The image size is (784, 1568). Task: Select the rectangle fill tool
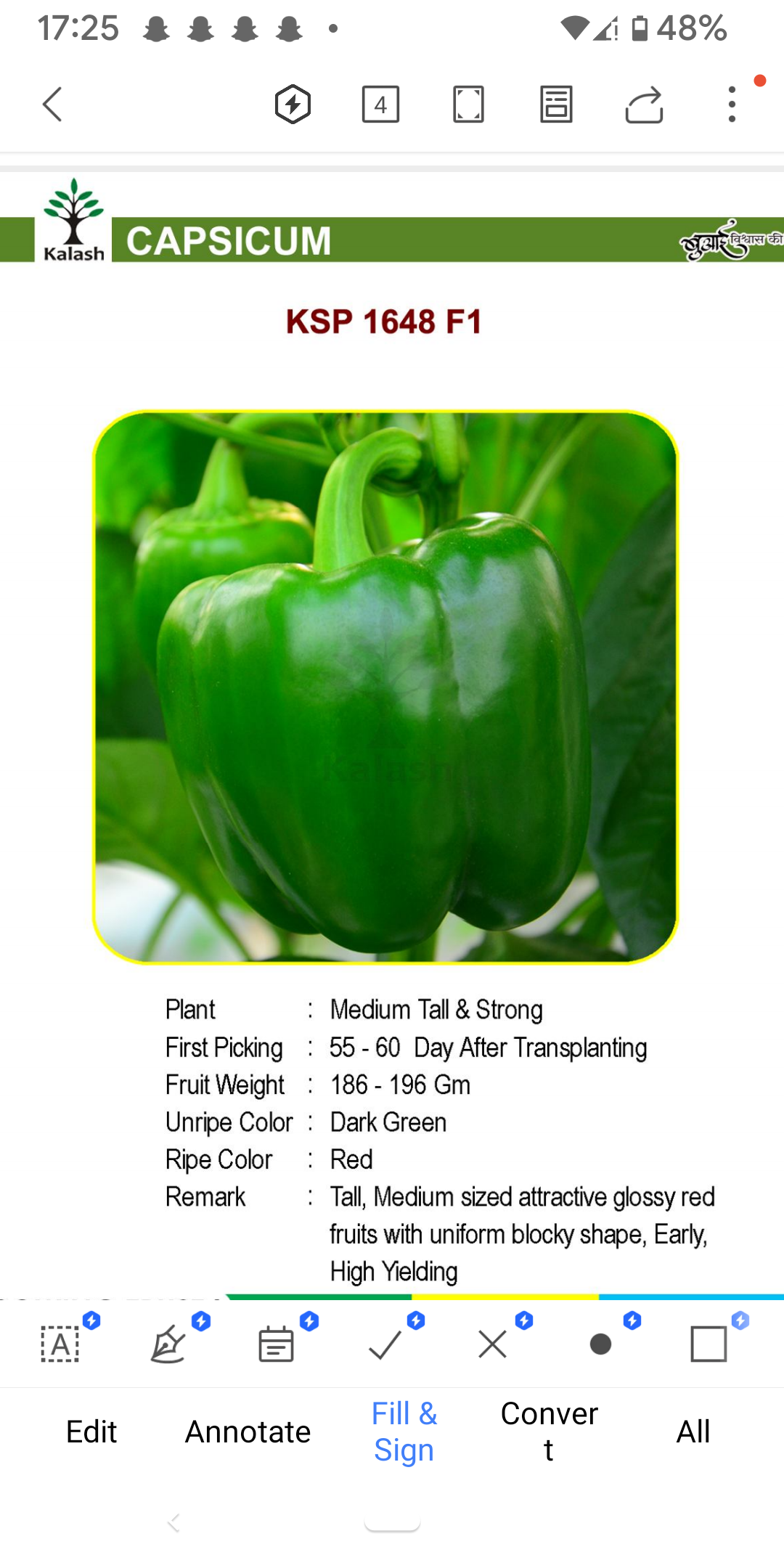(x=709, y=1344)
